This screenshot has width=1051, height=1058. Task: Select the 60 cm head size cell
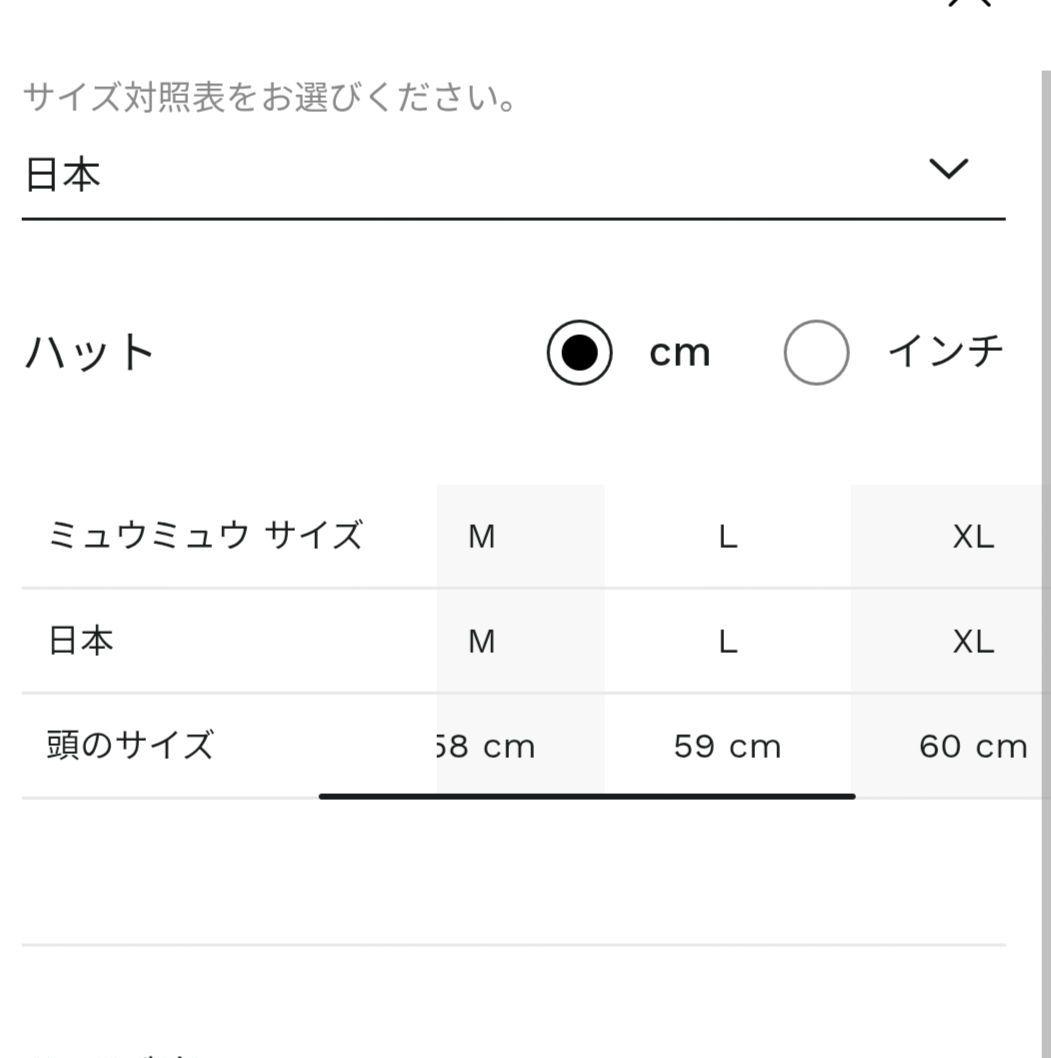point(971,744)
